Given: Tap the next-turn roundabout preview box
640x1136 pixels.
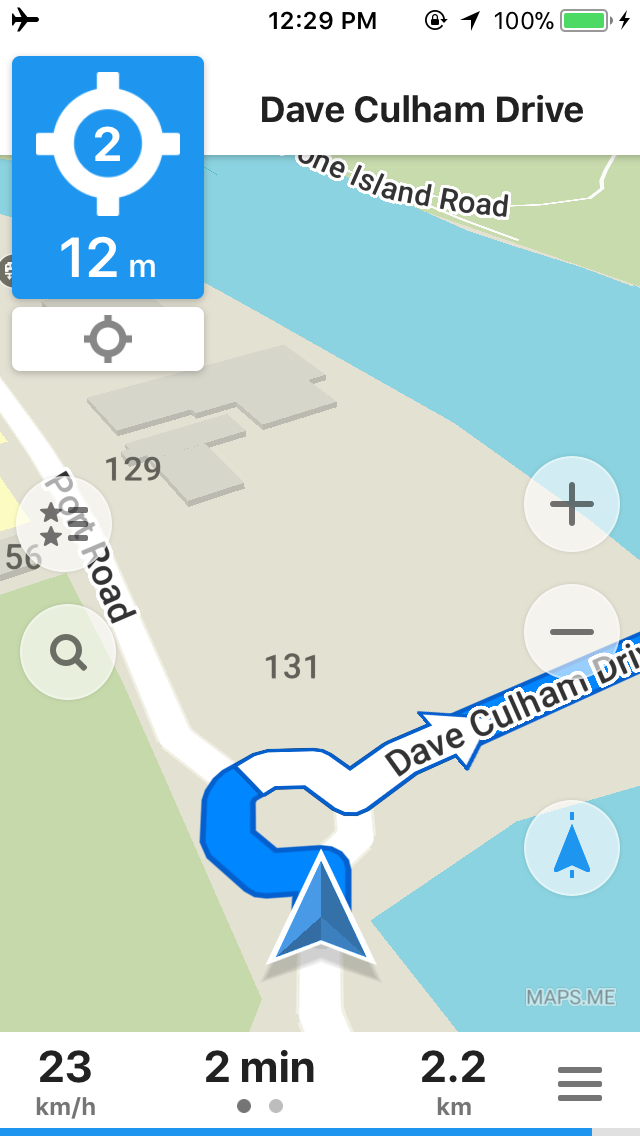Looking at the screenshot, I should [108, 339].
